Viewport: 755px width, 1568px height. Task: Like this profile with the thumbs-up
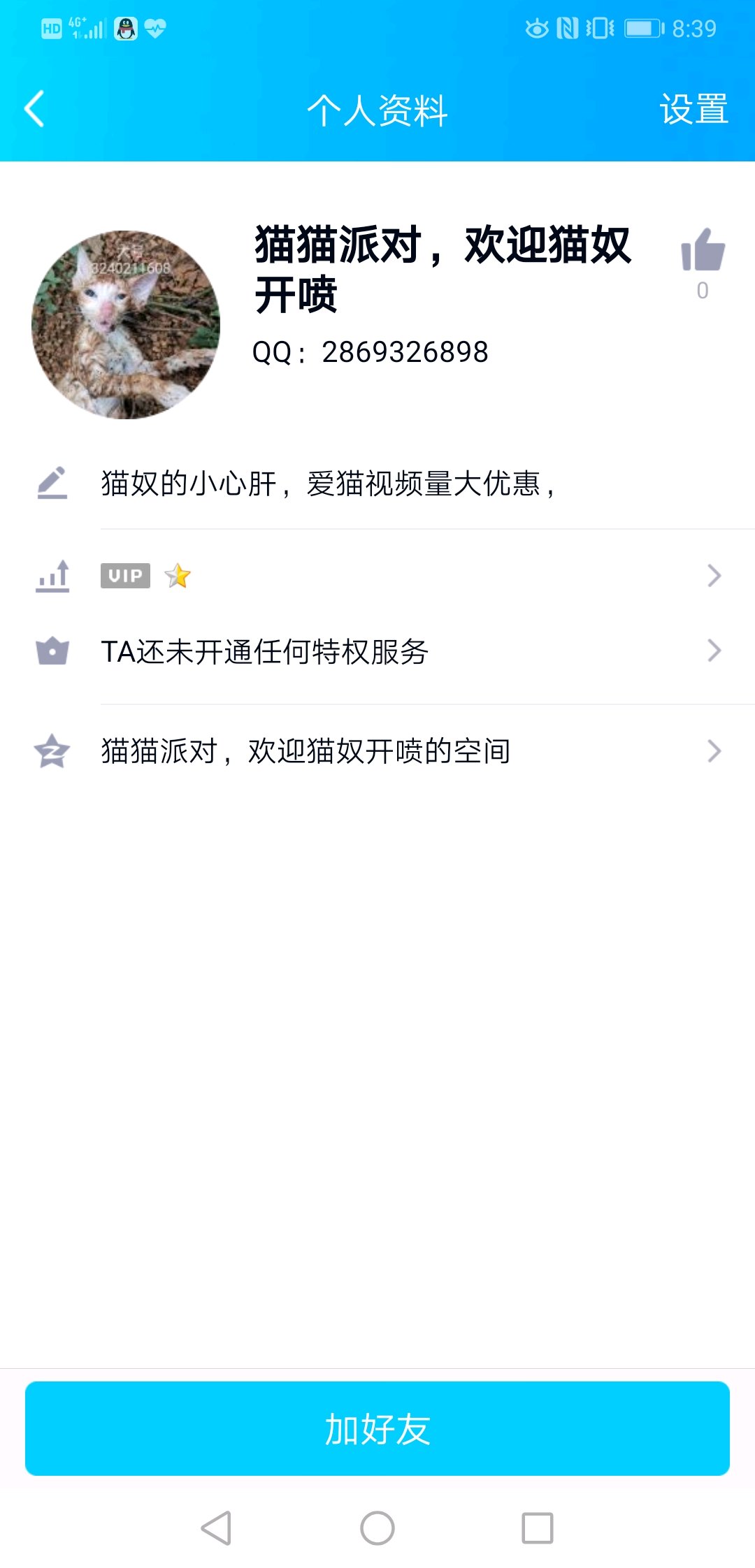coord(703,251)
